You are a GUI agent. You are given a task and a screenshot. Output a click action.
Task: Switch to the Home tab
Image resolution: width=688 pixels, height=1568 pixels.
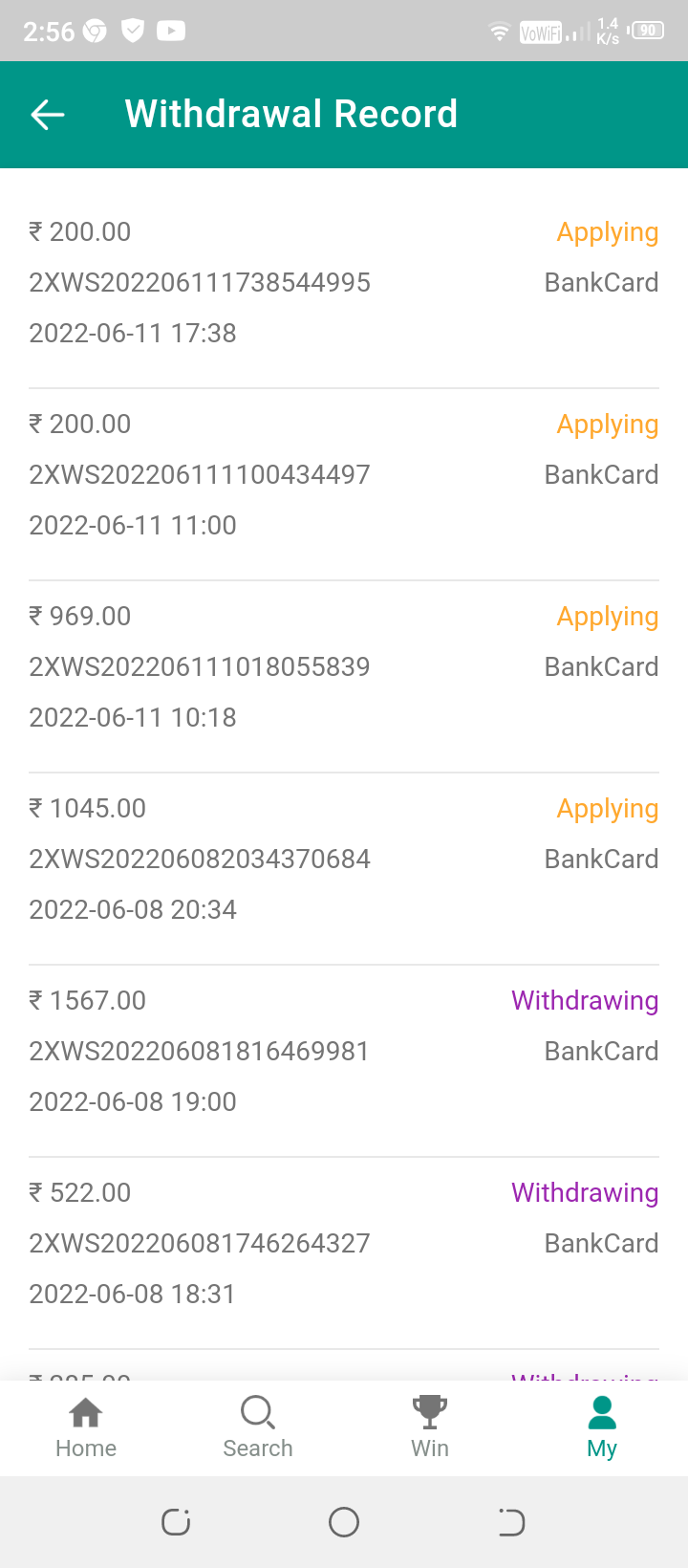[86, 1426]
